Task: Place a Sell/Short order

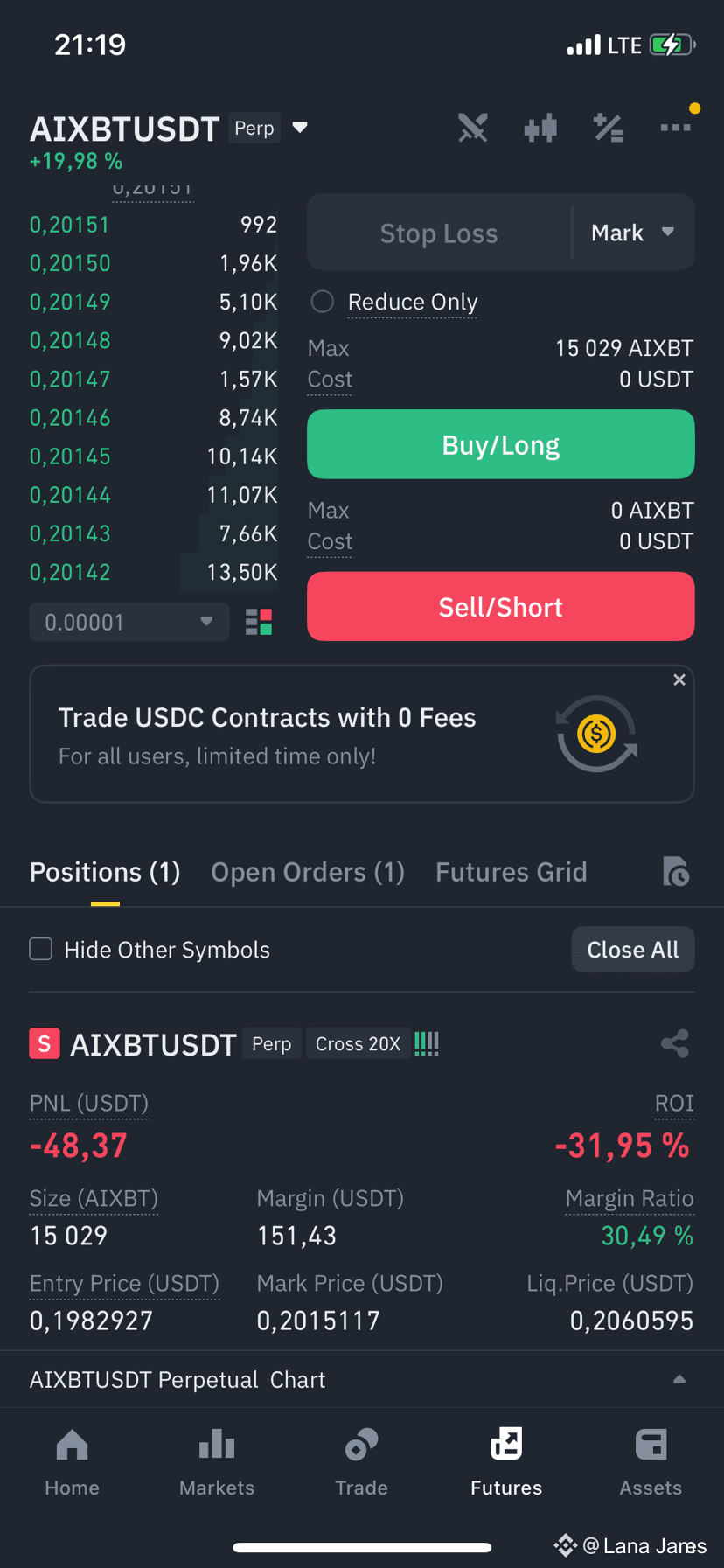Action: [x=501, y=607]
